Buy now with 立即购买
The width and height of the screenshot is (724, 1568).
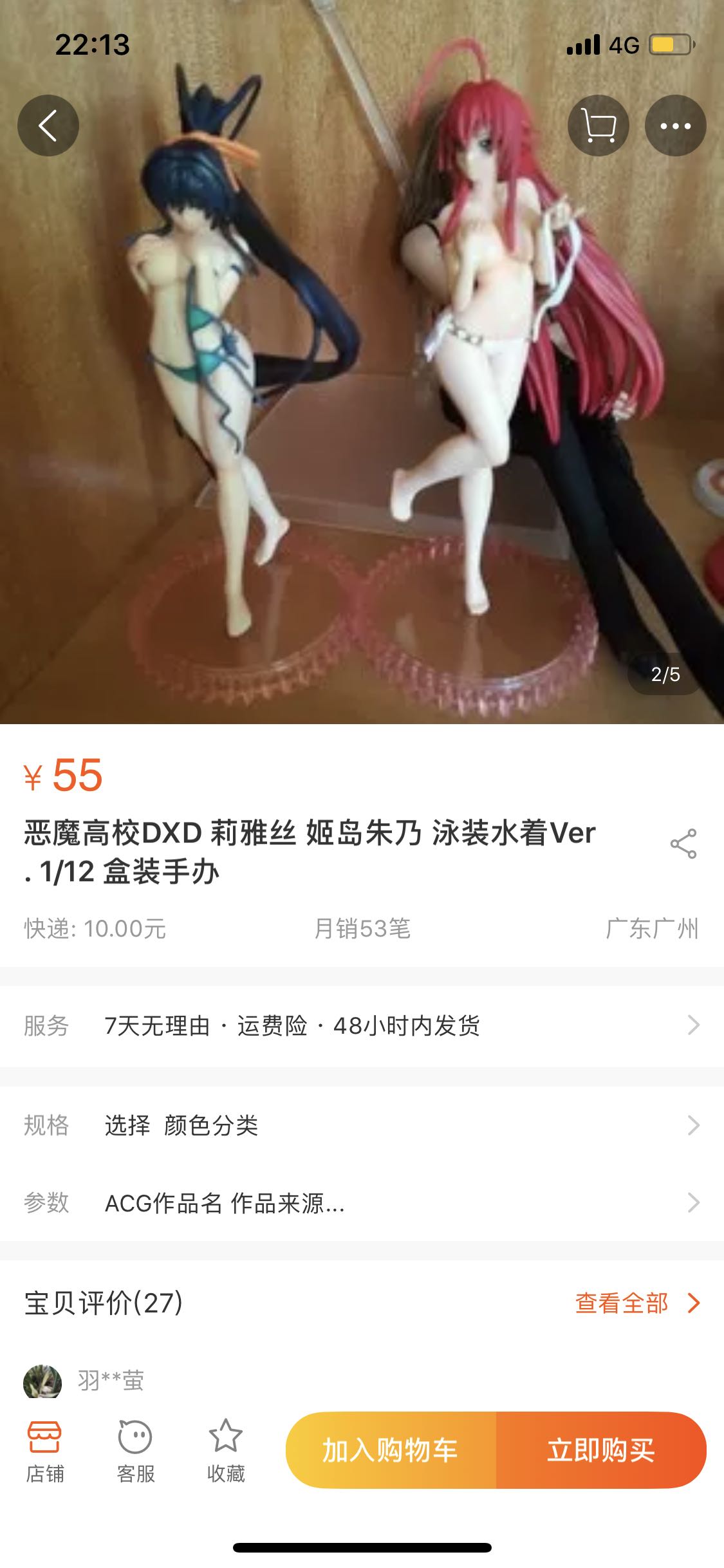(x=600, y=1450)
